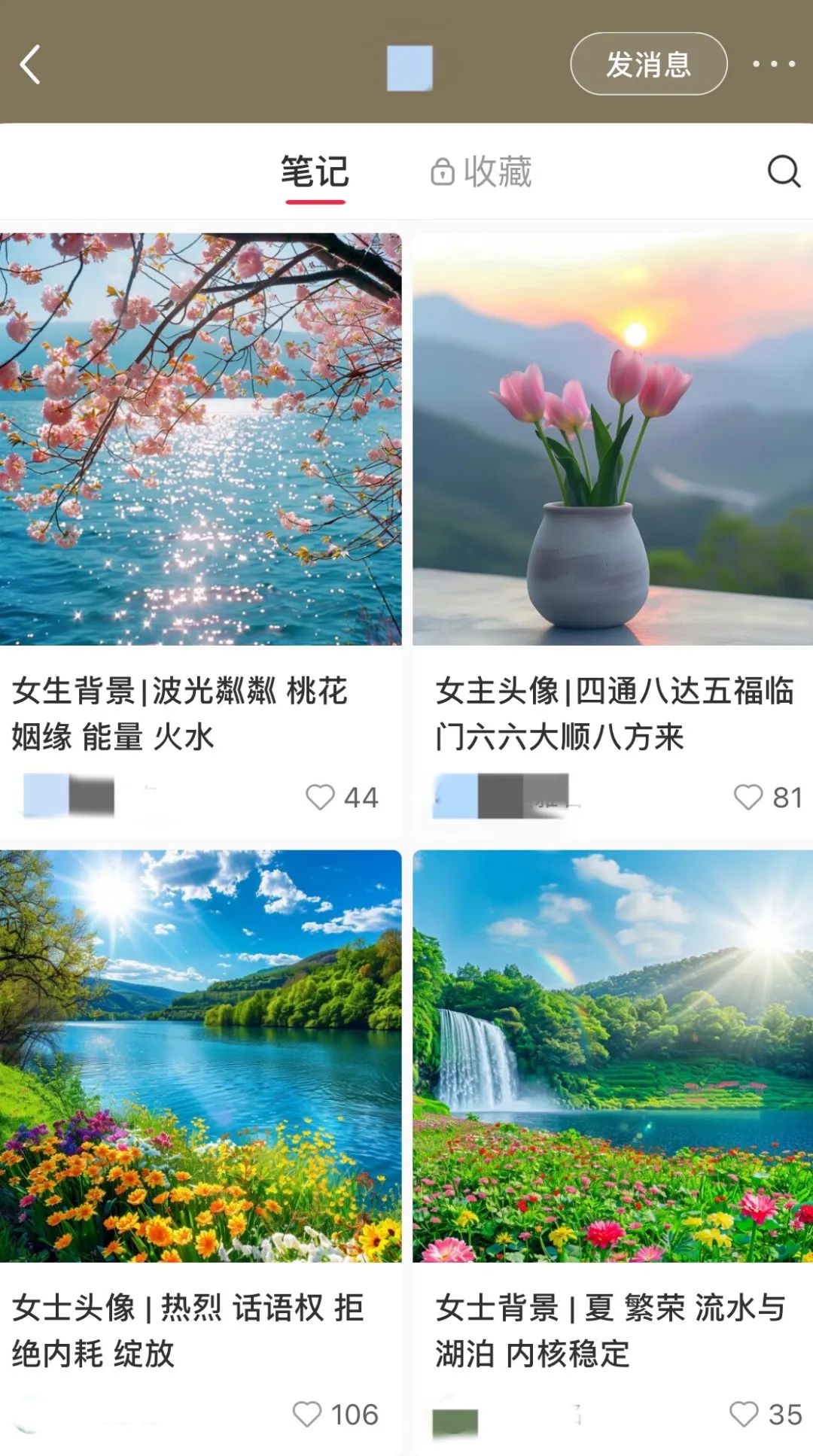
Task: Like the note with 35 likes
Action: tap(744, 1414)
